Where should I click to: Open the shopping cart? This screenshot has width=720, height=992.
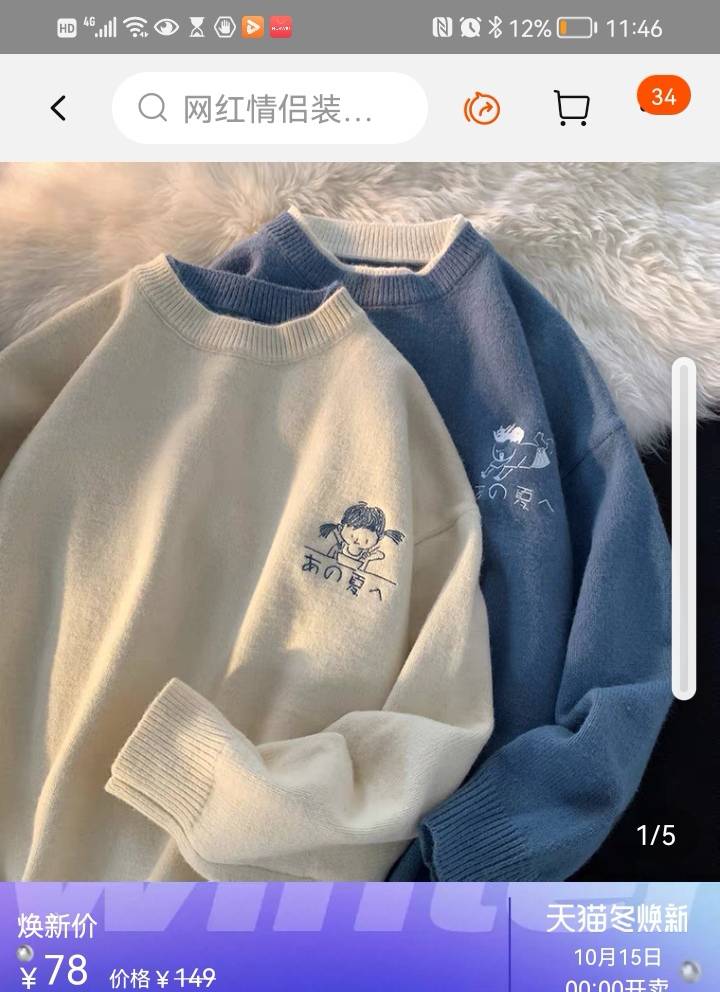point(571,108)
